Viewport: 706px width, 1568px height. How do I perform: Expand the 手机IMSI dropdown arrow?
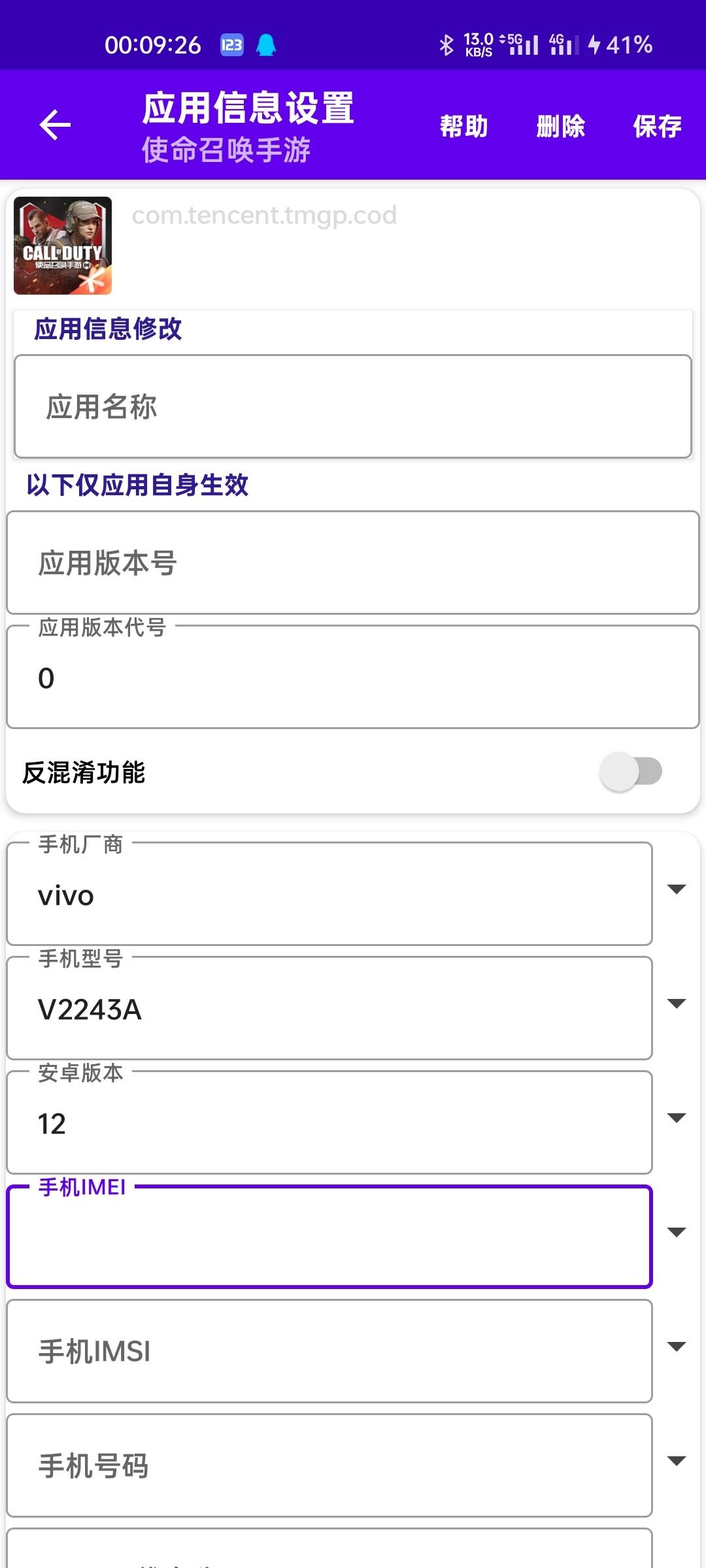tap(677, 1347)
